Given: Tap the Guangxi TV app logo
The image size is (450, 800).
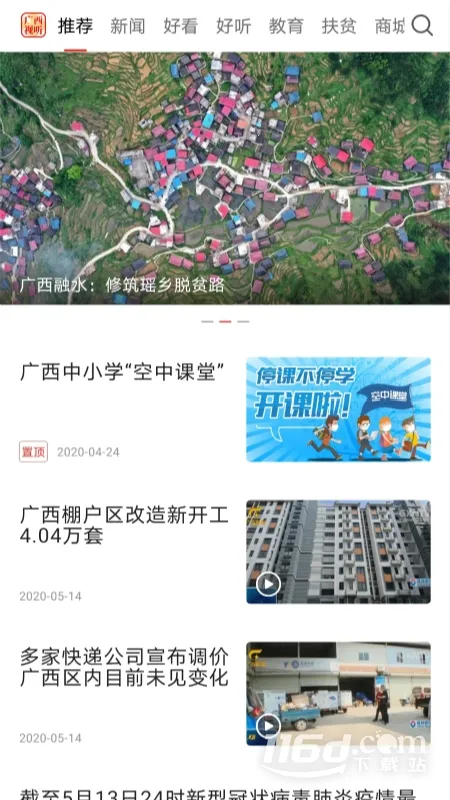Looking at the screenshot, I should [33, 26].
